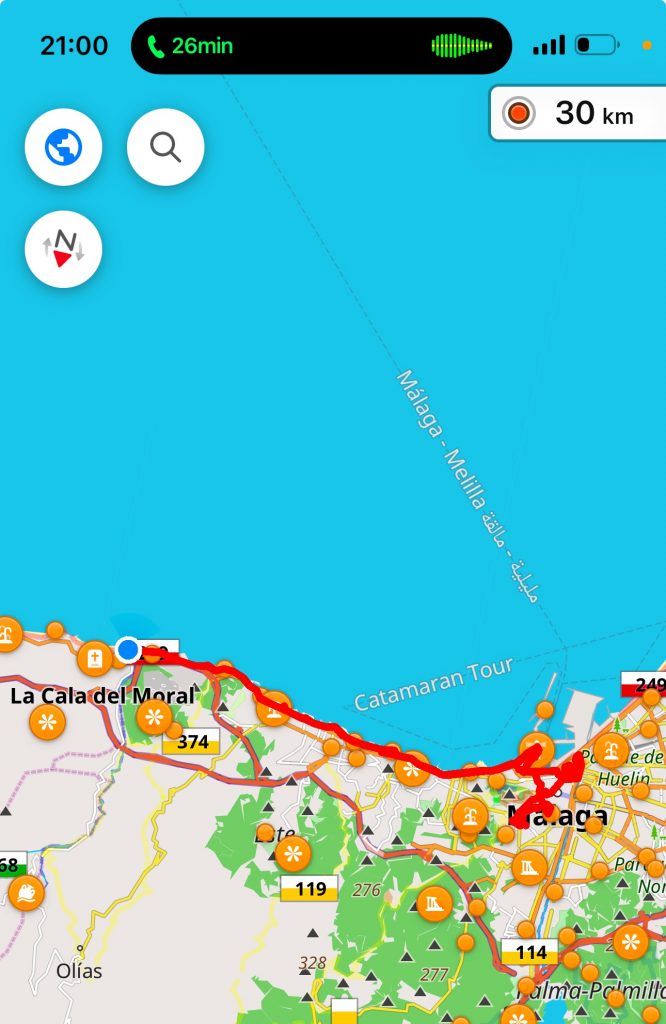666x1024 pixels.
Task: Open the map configuration globe button
Action: [x=63, y=147]
